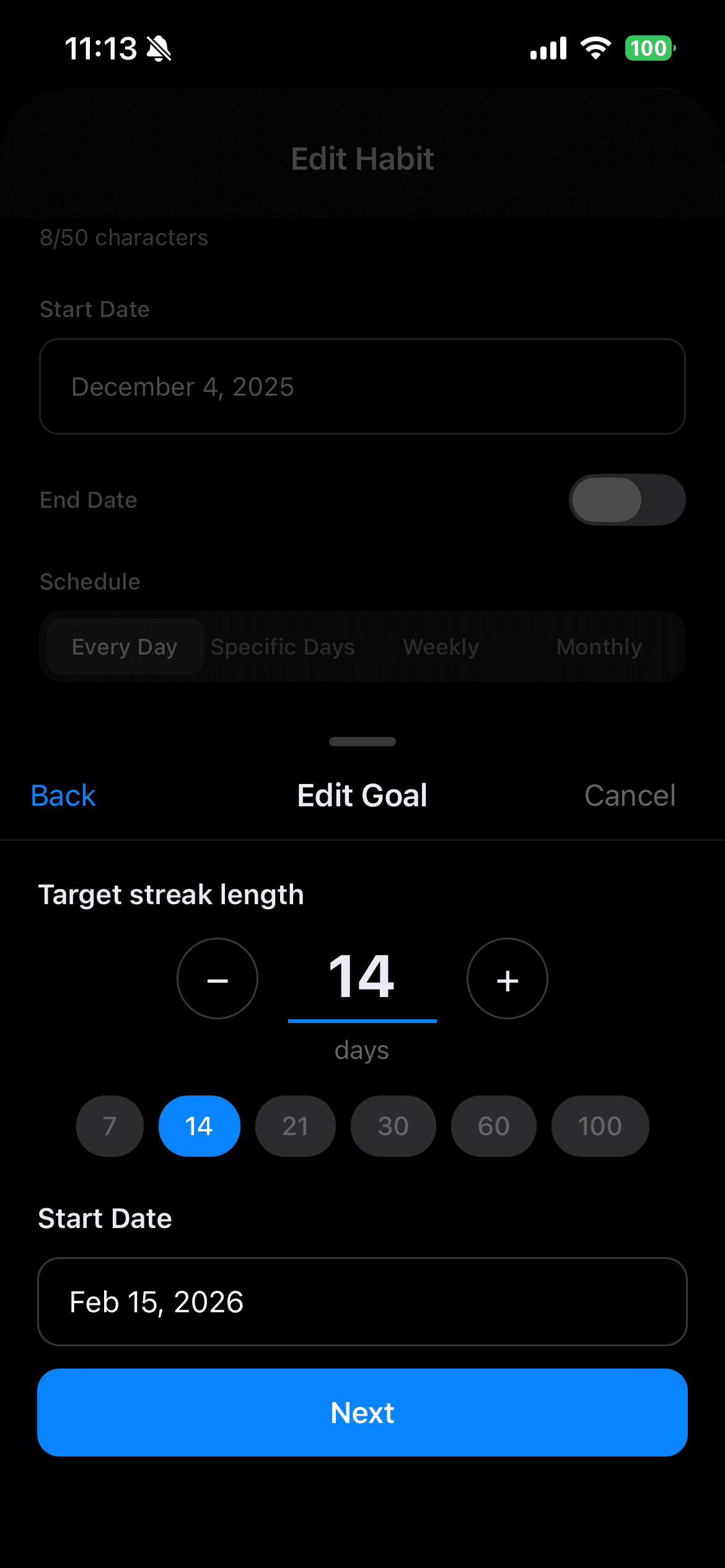The image size is (725, 1568).
Task: Select the Monthly schedule option
Action: tap(599, 646)
